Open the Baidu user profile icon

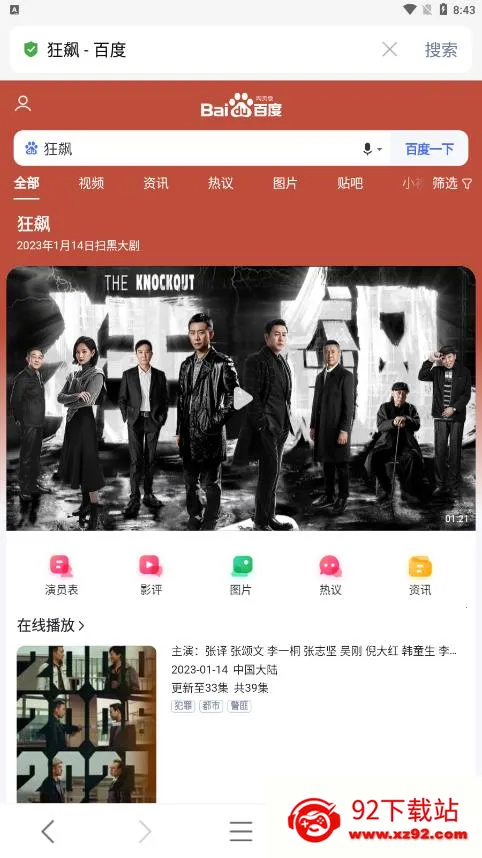[23, 103]
